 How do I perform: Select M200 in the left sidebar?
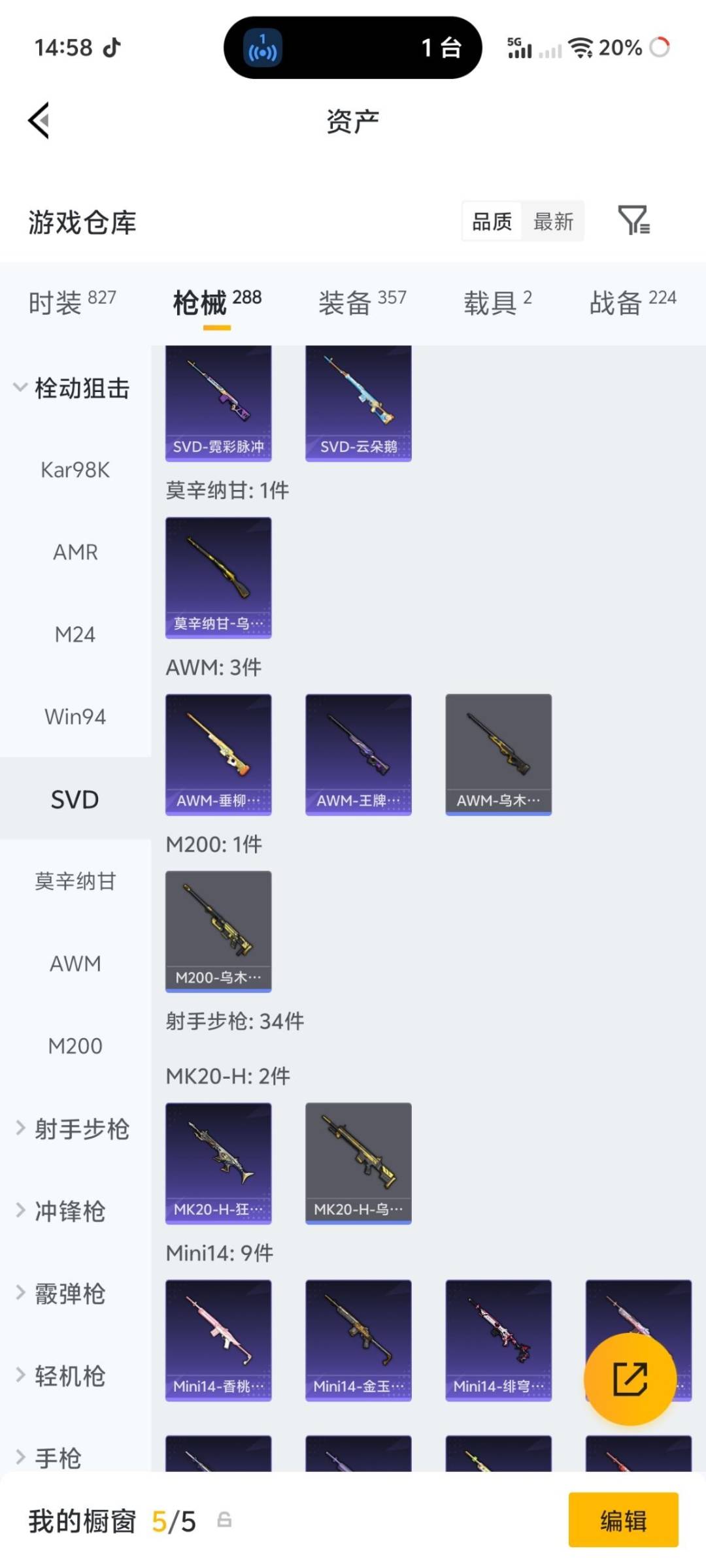click(76, 1046)
